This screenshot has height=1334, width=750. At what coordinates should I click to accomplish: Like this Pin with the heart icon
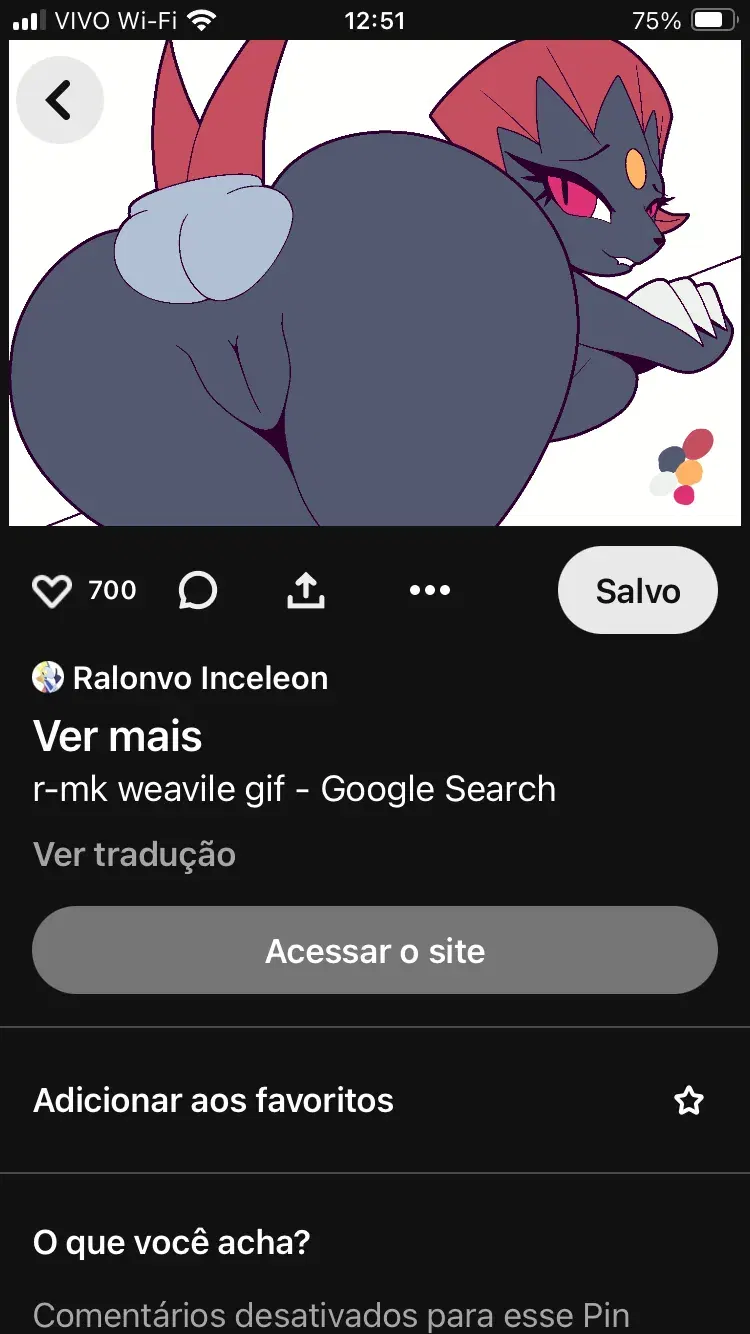click(x=52, y=591)
